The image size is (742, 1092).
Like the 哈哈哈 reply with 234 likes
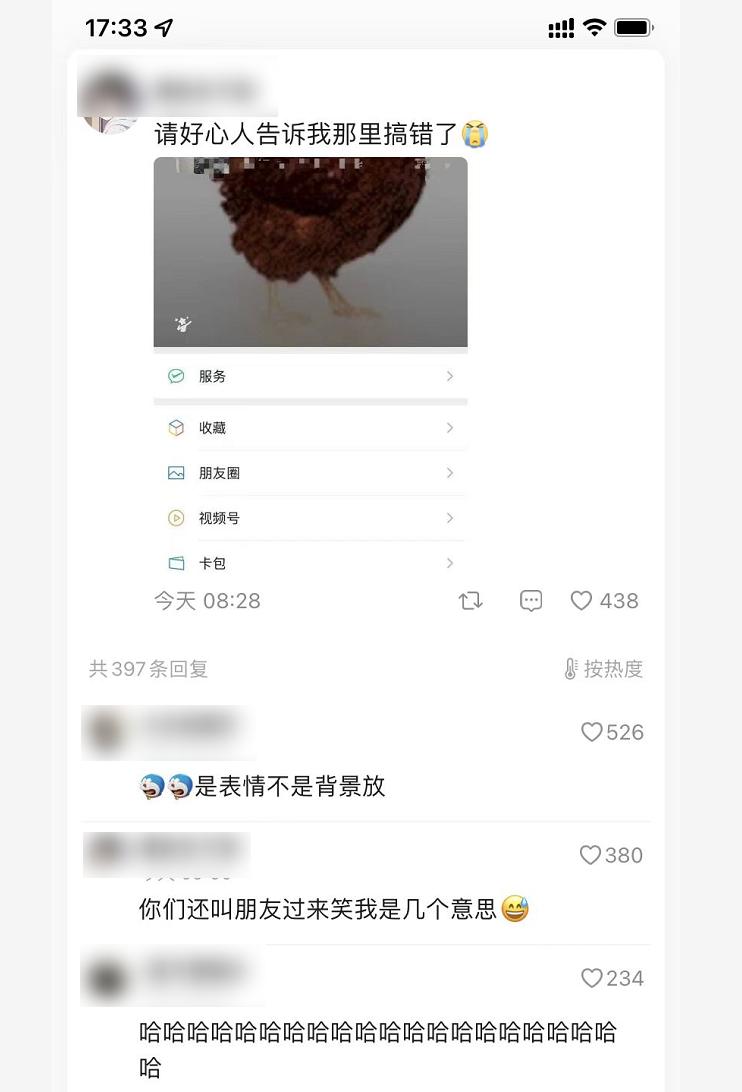tap(592, 978)
